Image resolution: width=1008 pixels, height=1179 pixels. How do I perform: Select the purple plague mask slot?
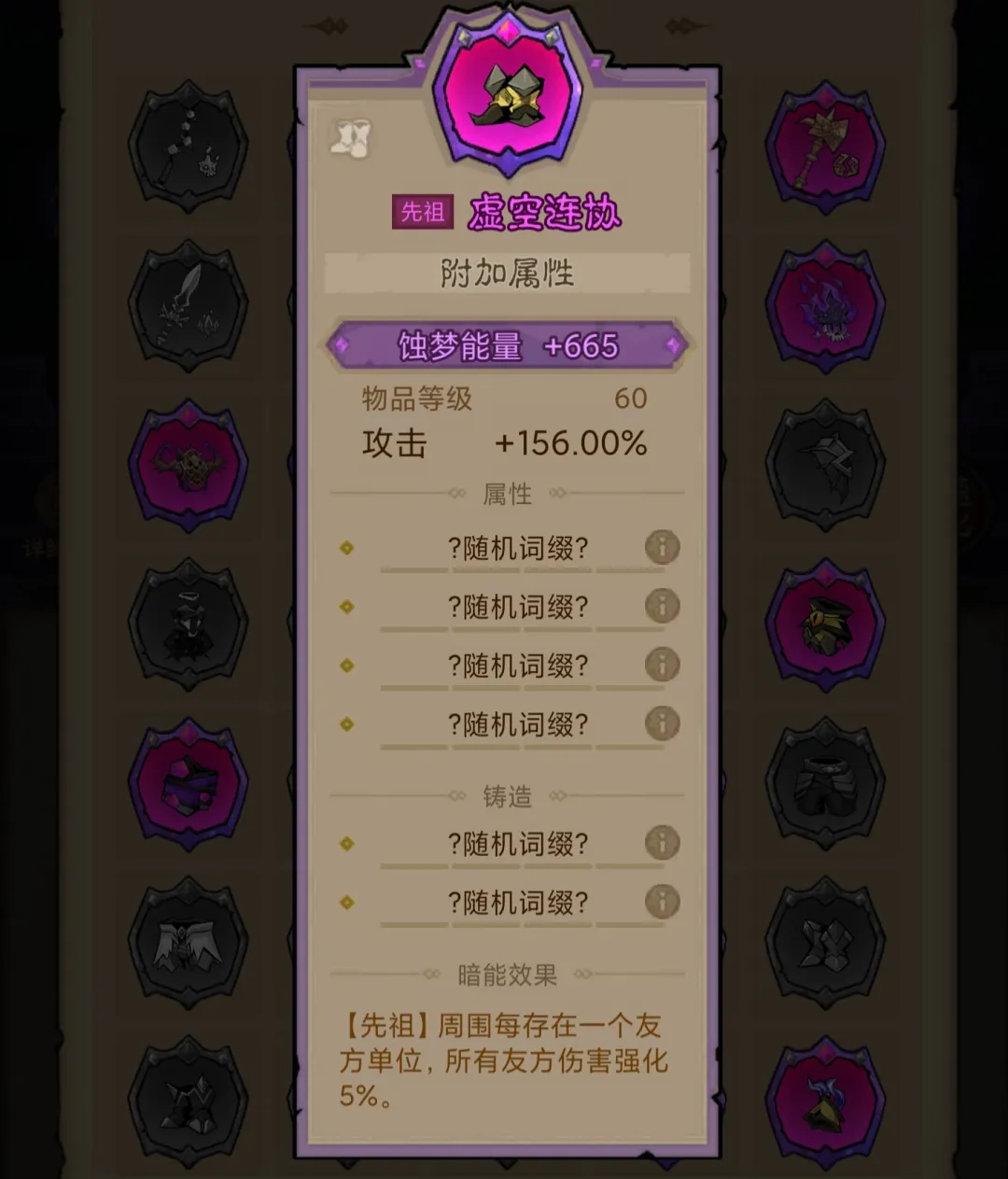tap(825, 624)
